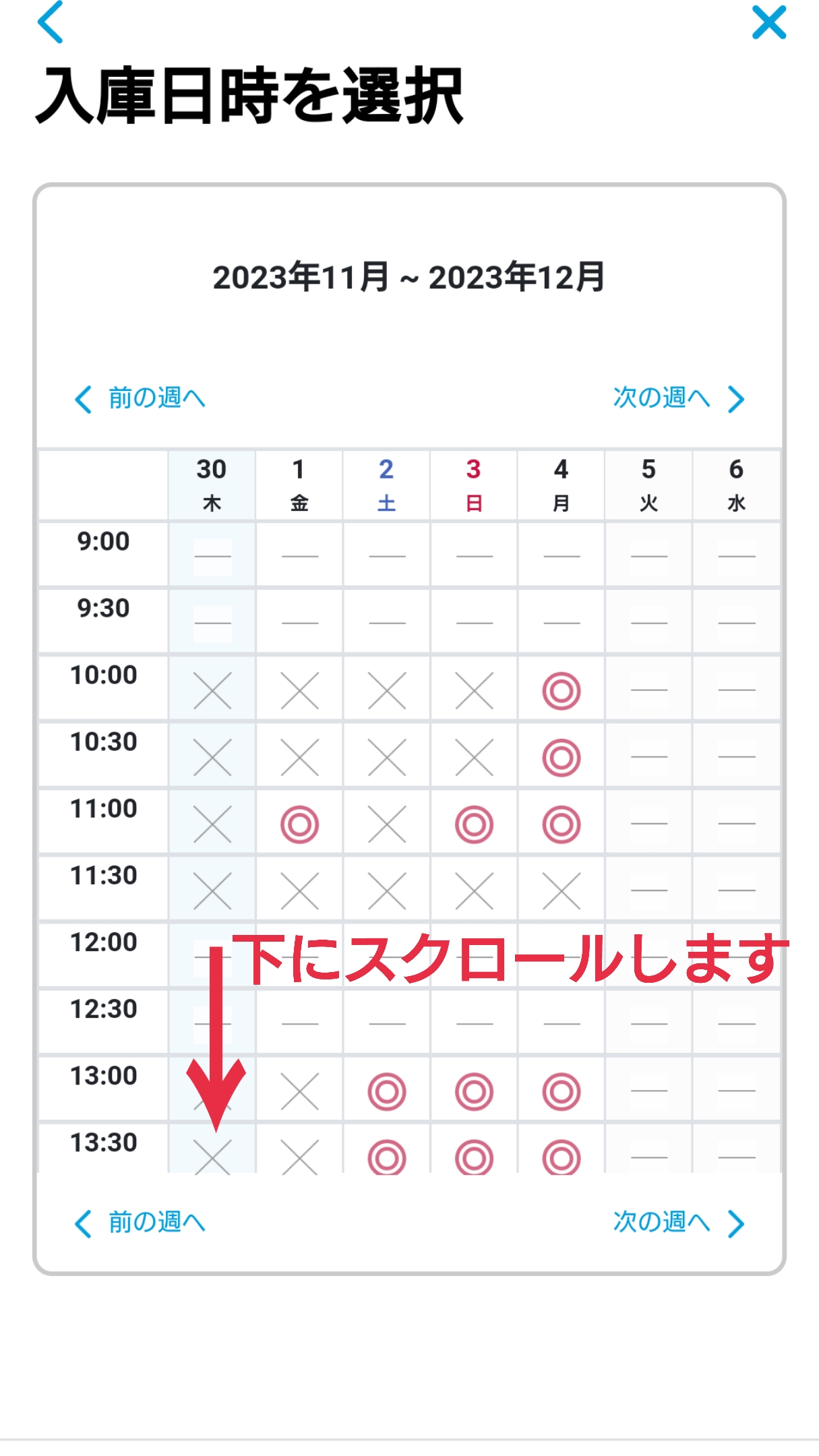Viewport: 819px width, 1456px height.
Task: Select Friday the 1st at 11:00
Action: click(300, 824)
